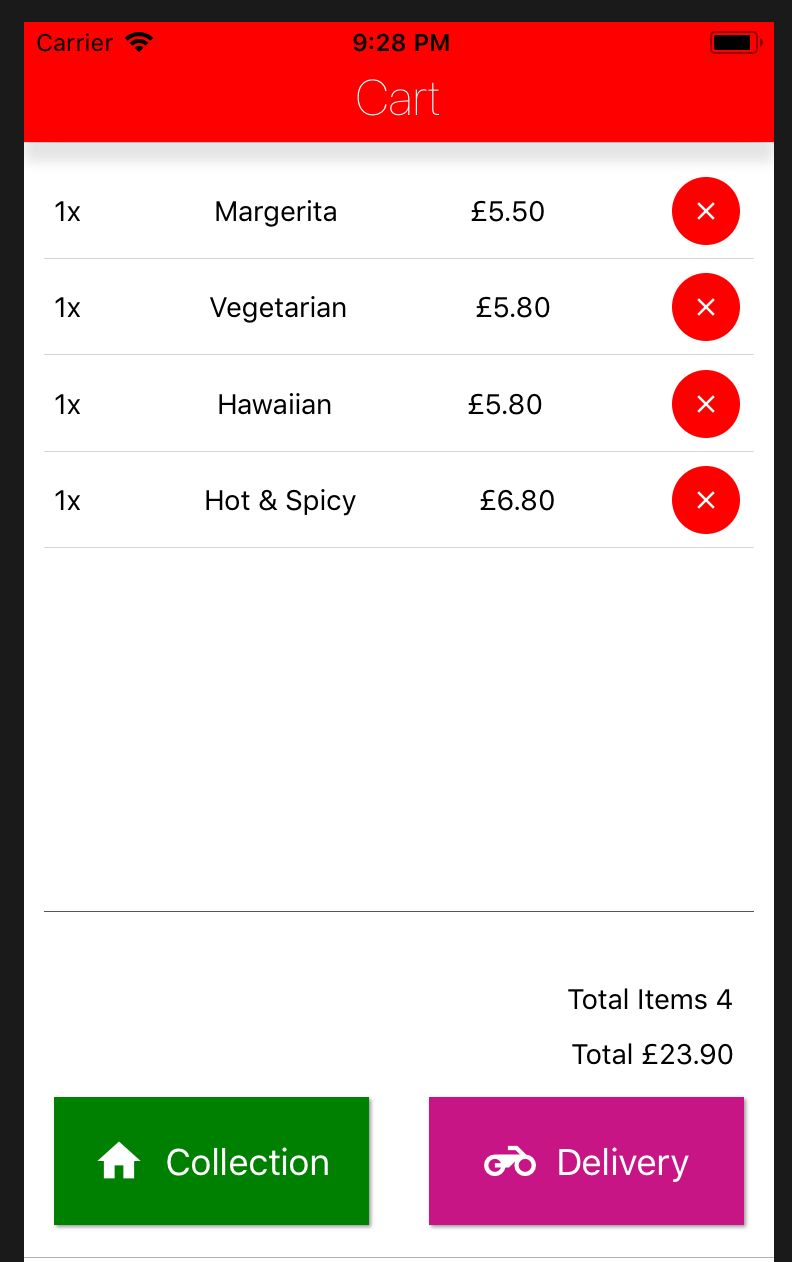Delete the Hot & Spicy item

click(705, 500)
